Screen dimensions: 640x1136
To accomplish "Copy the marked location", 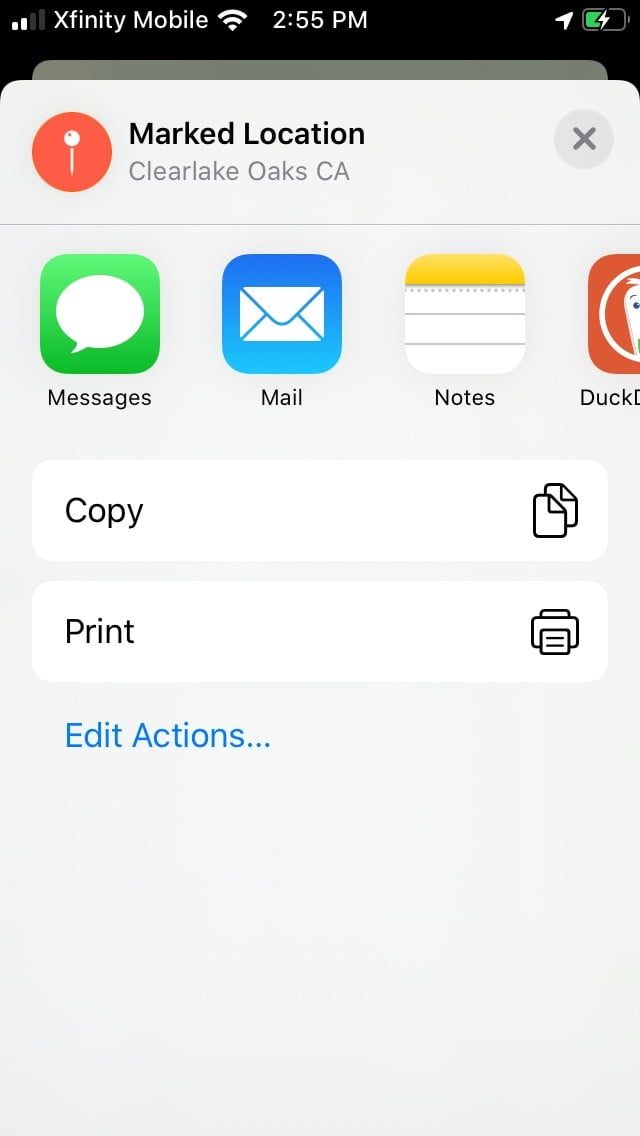I will (320, 511).
